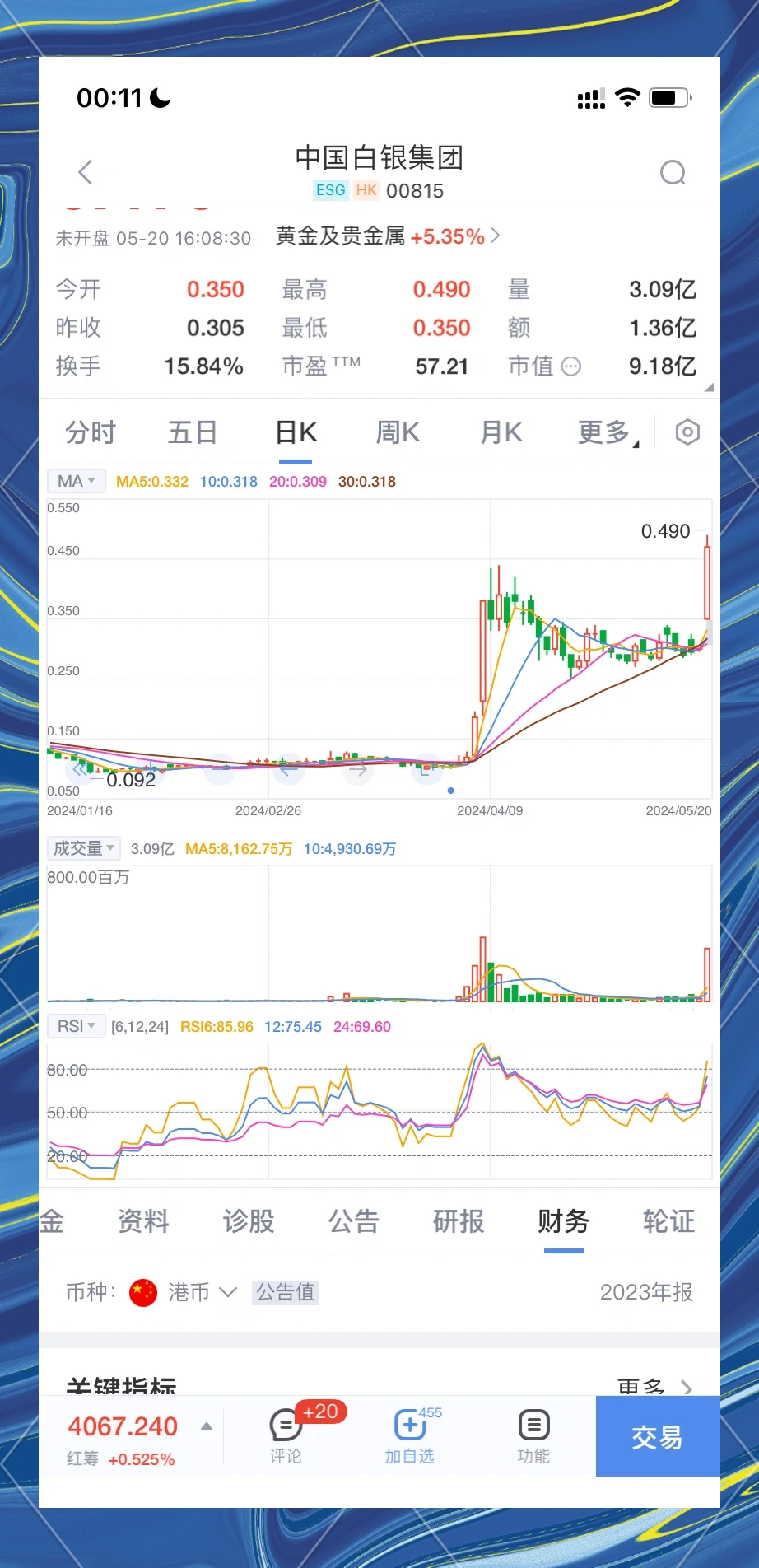This screenshot has height=1568, width=759.
Task: Open the chart settings target icon
Action: (x=687, y=432)
